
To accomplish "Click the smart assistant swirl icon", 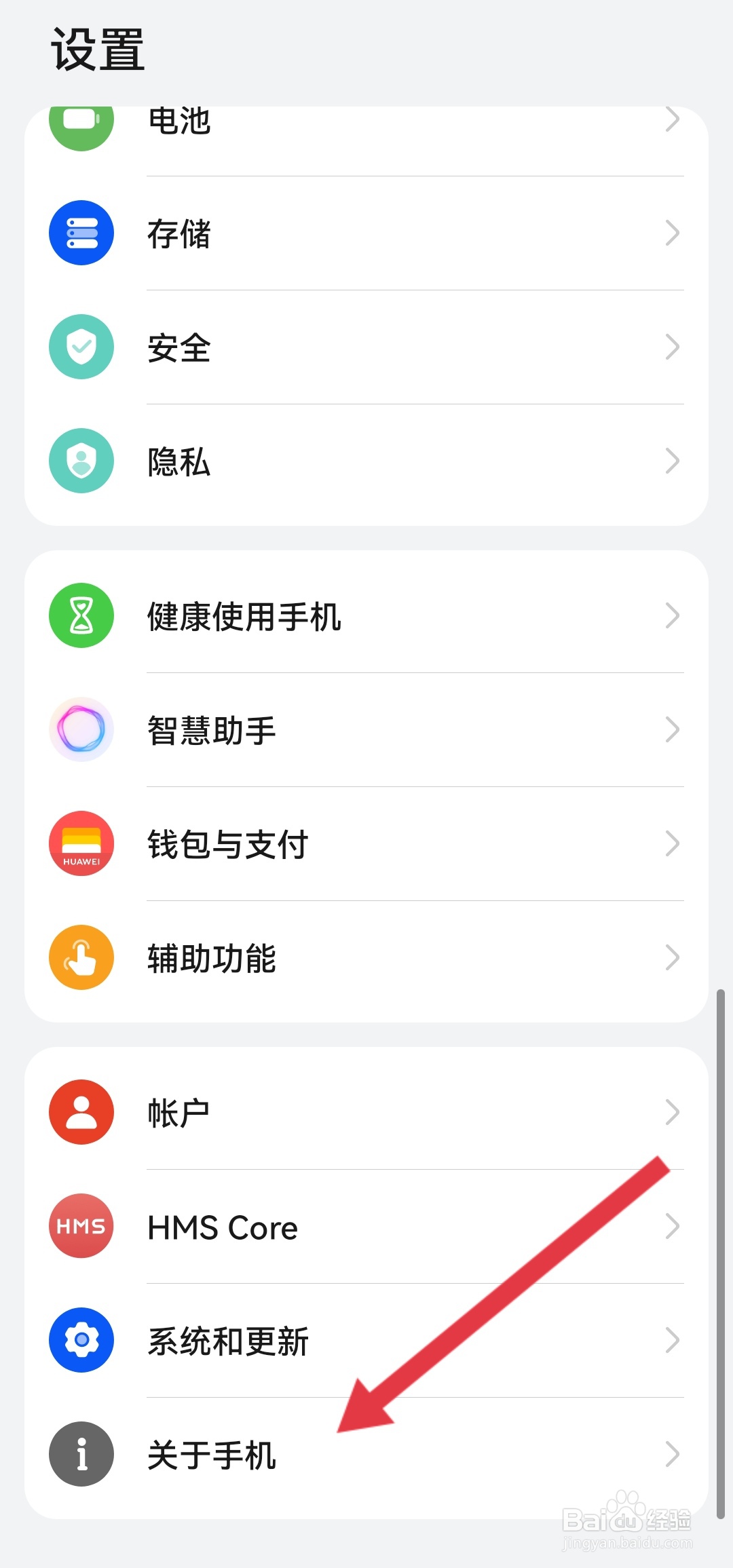I will coord(81,730).
